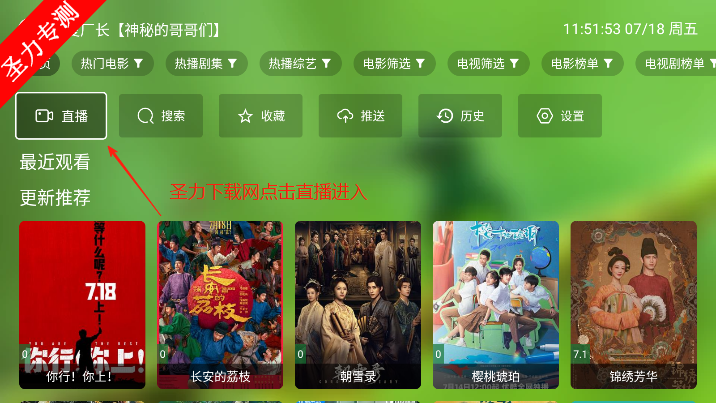716x403 pixels.
Task: Open the 电影筛选 filter chip
Action: point(393,64)
